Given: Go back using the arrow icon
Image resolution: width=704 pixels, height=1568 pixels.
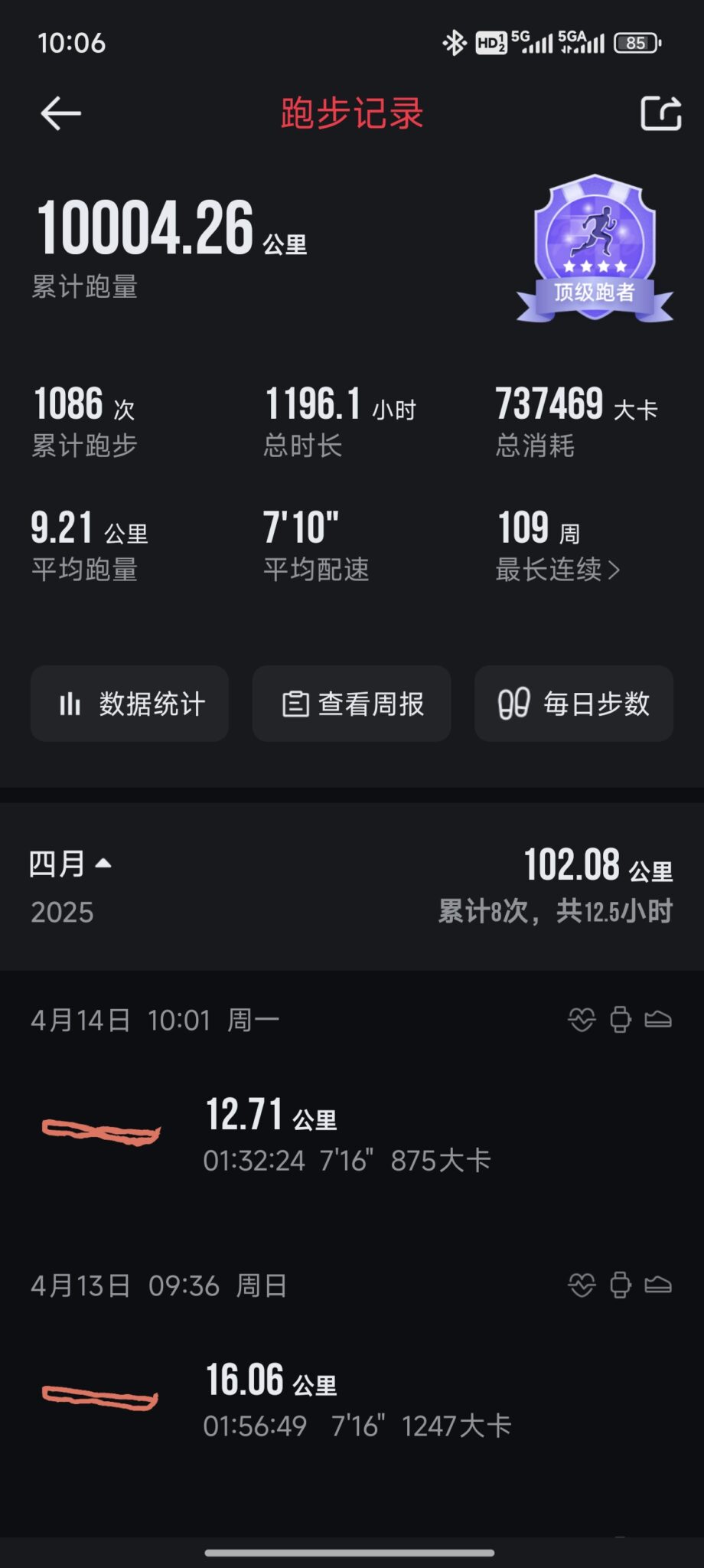Looking at the screenshot, I should click(x=61, y=114).
